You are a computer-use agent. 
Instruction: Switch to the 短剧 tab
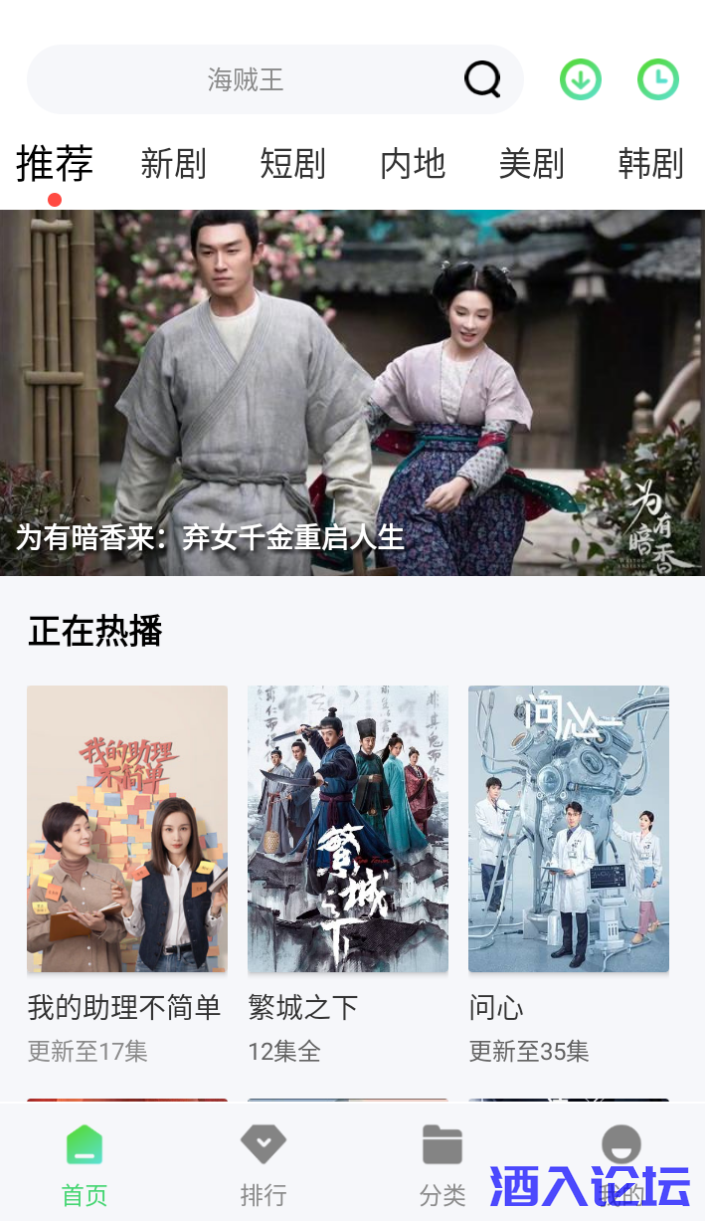pos(293,163)
